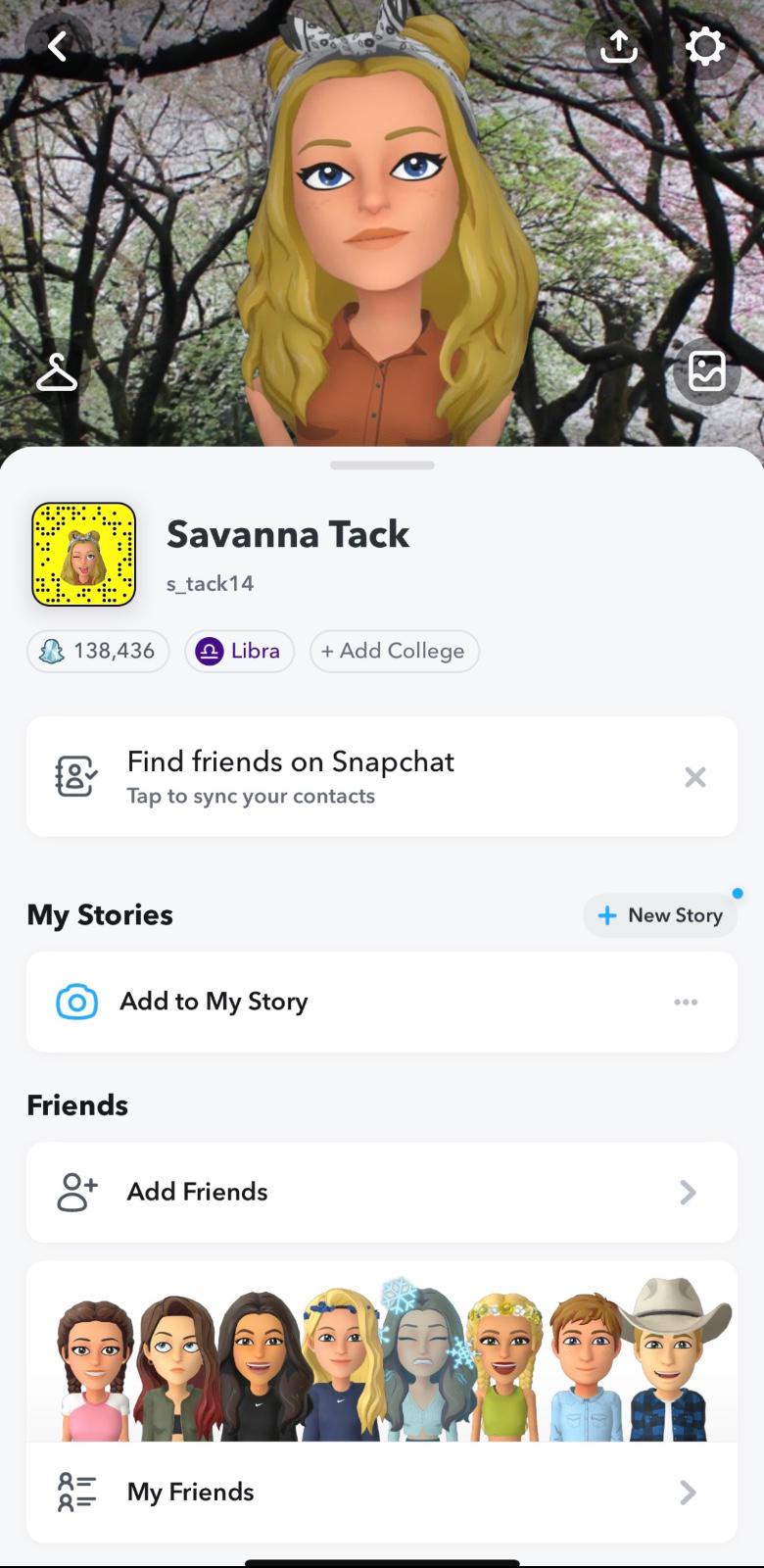Viewport: 764px width, 1568px height.
Task: Select the Add College chip
Action: 394,652
